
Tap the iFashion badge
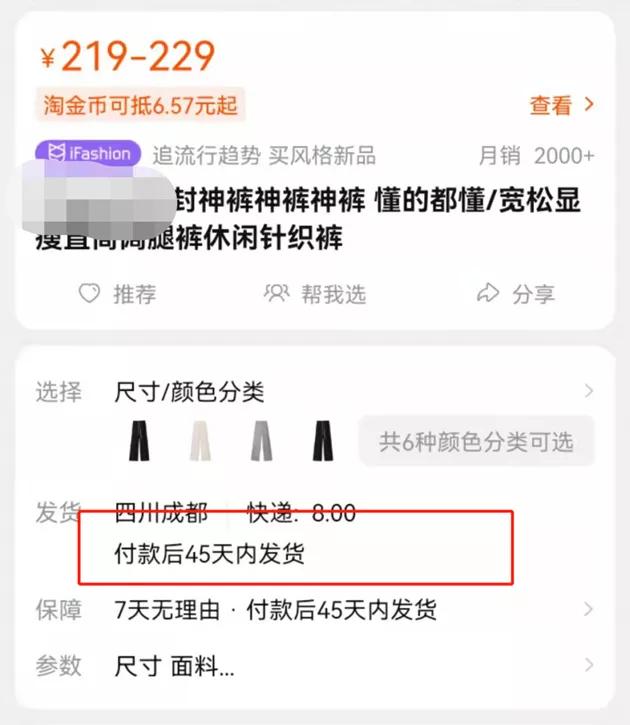coord(88,154)
